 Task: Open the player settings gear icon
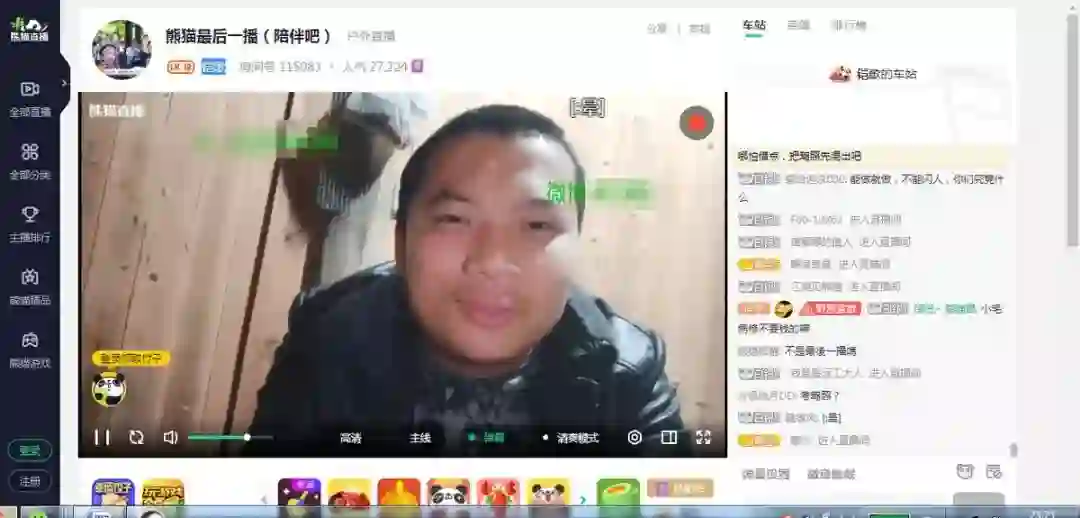[x=634, y=437]
